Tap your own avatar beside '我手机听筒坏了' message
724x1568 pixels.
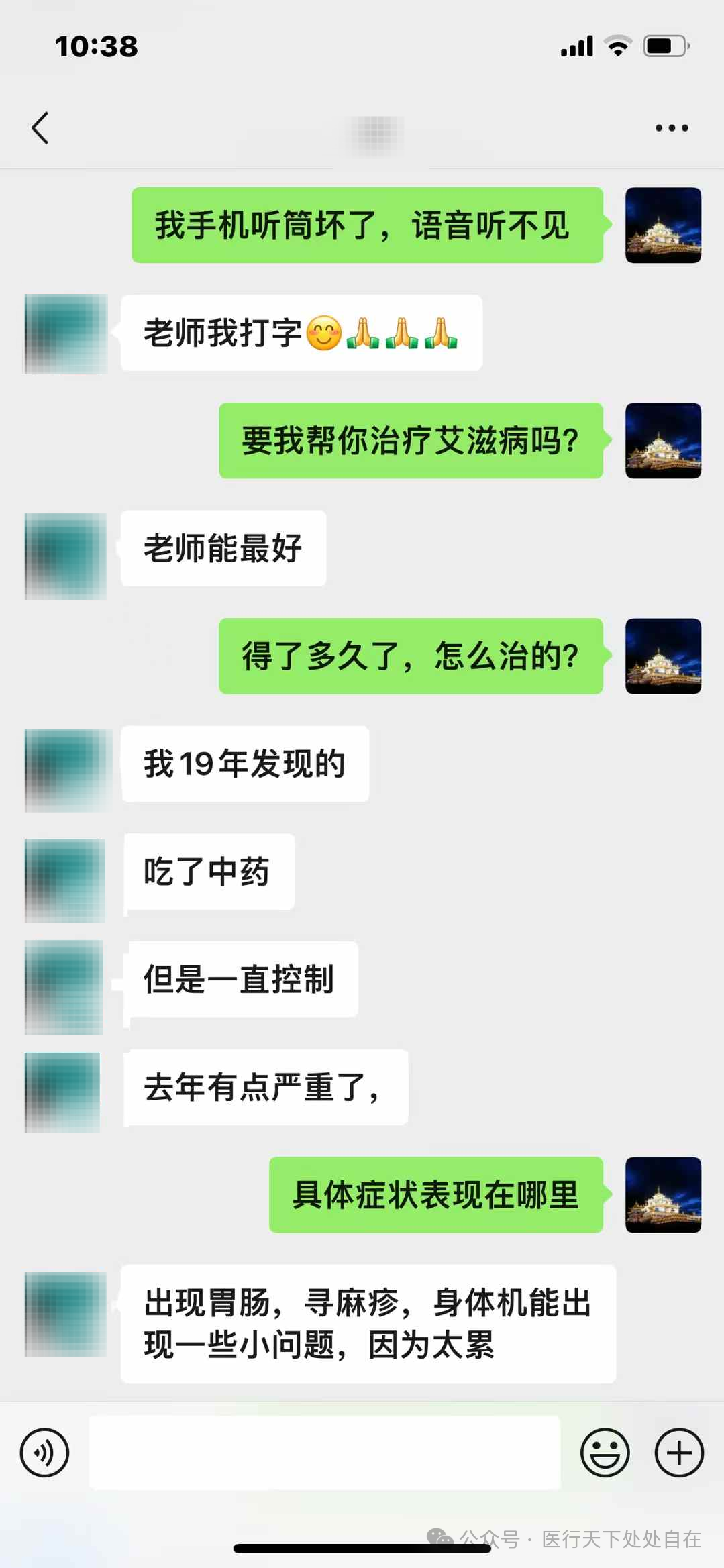tap(664, 225)
